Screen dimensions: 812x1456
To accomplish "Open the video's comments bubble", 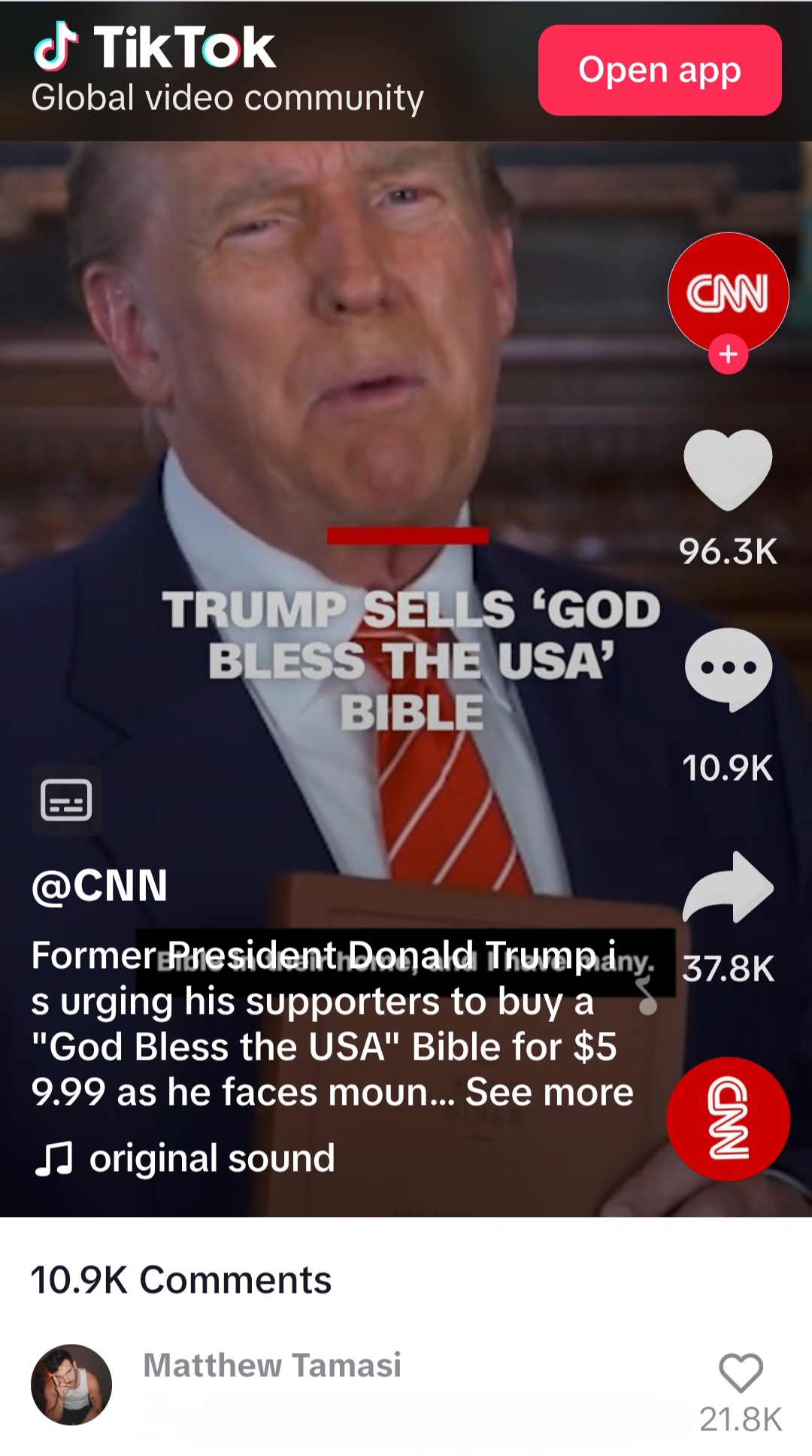I will tap(728, 669).
